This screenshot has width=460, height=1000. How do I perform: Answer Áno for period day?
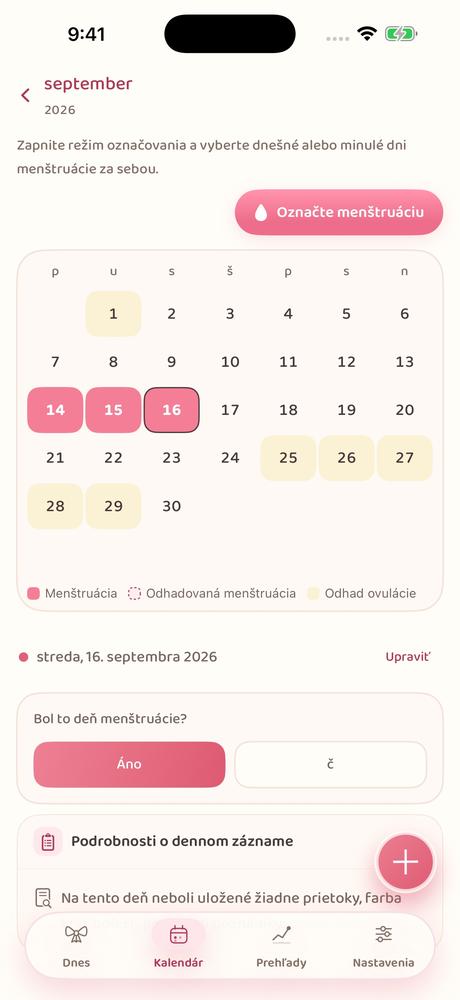tap(130, 764)
